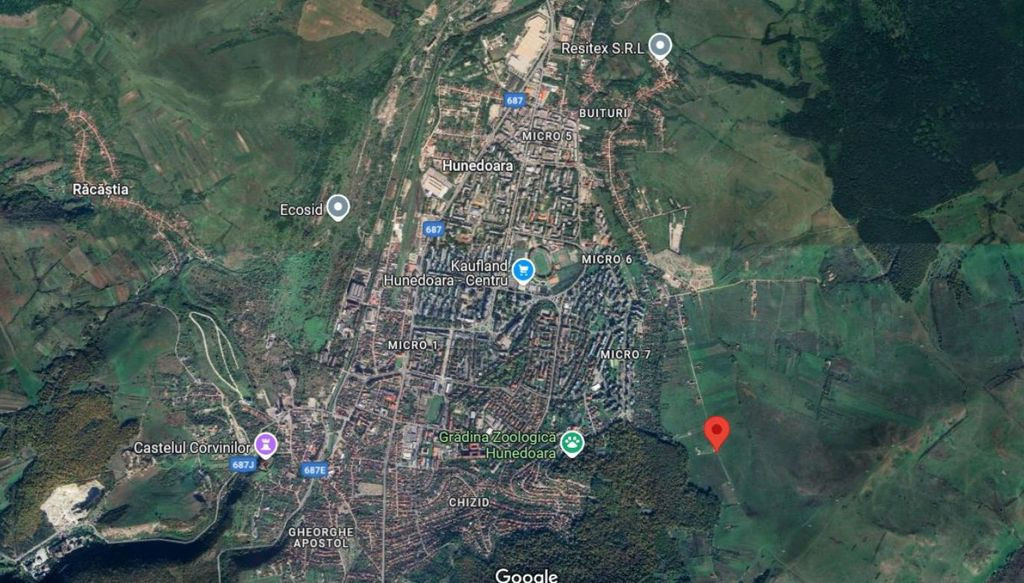Open Castelul Corvinilor castle marker
Image resolution: width=1024 pixels, height=583 pixels.
[x=265, y=444]
